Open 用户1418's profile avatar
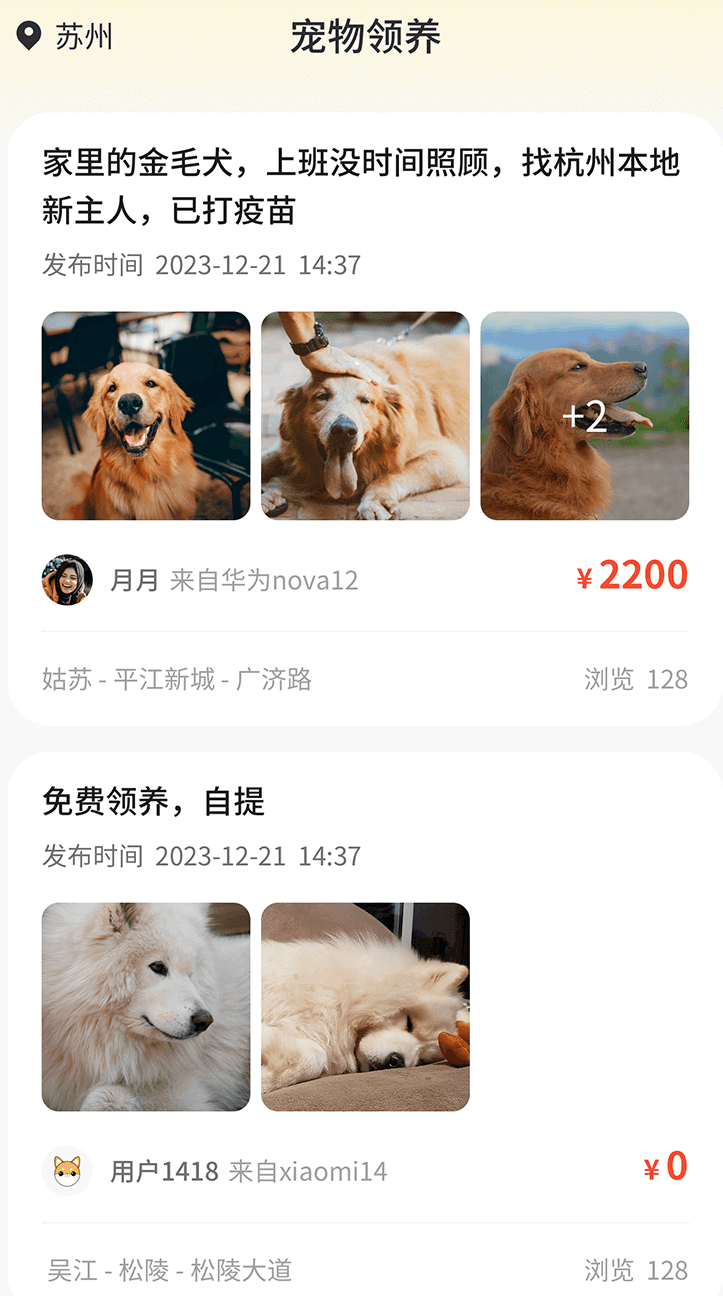This screenshot has width=723, height=1296. click(67, 1171)
